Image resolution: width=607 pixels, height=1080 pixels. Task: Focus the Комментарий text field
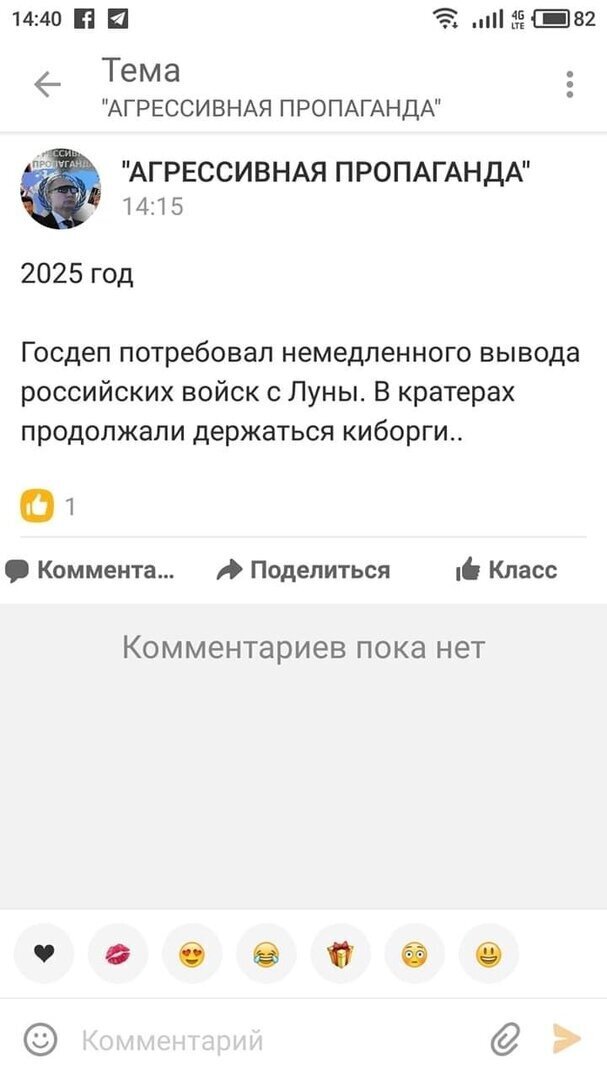pos(276,1040)
